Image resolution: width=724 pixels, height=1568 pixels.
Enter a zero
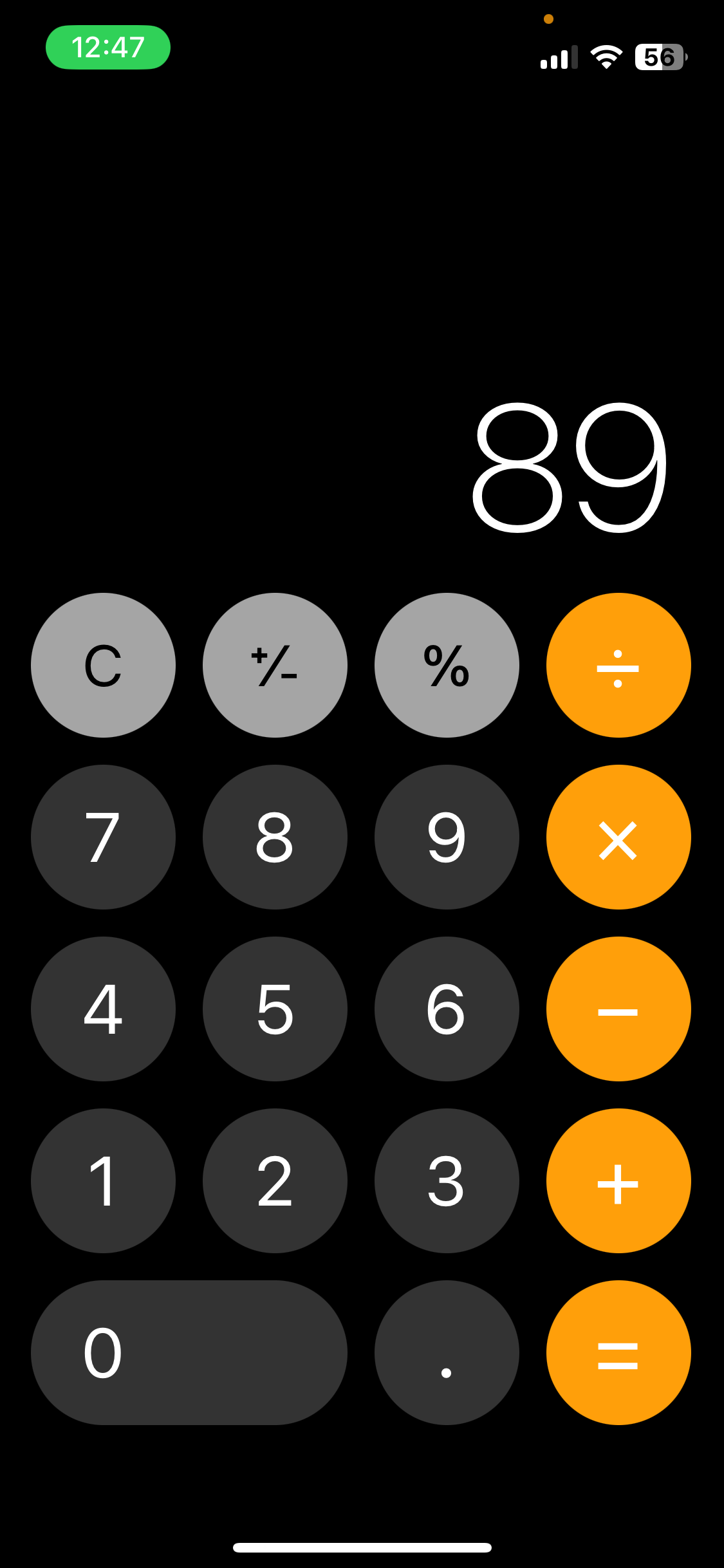point(189,1352)
